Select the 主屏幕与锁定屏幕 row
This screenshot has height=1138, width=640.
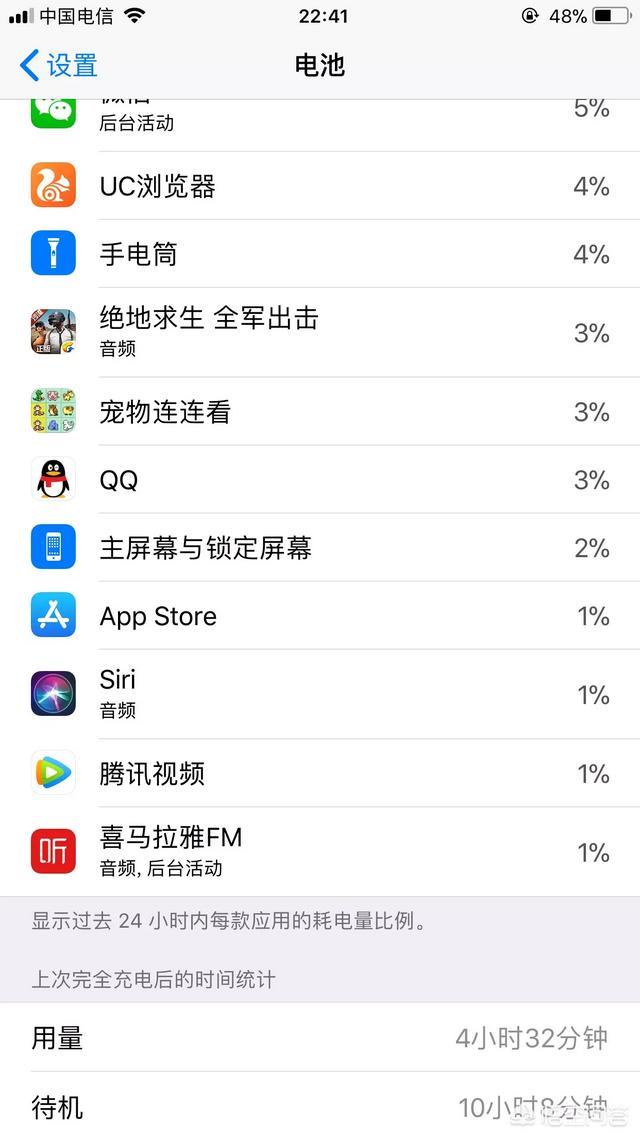320,548
